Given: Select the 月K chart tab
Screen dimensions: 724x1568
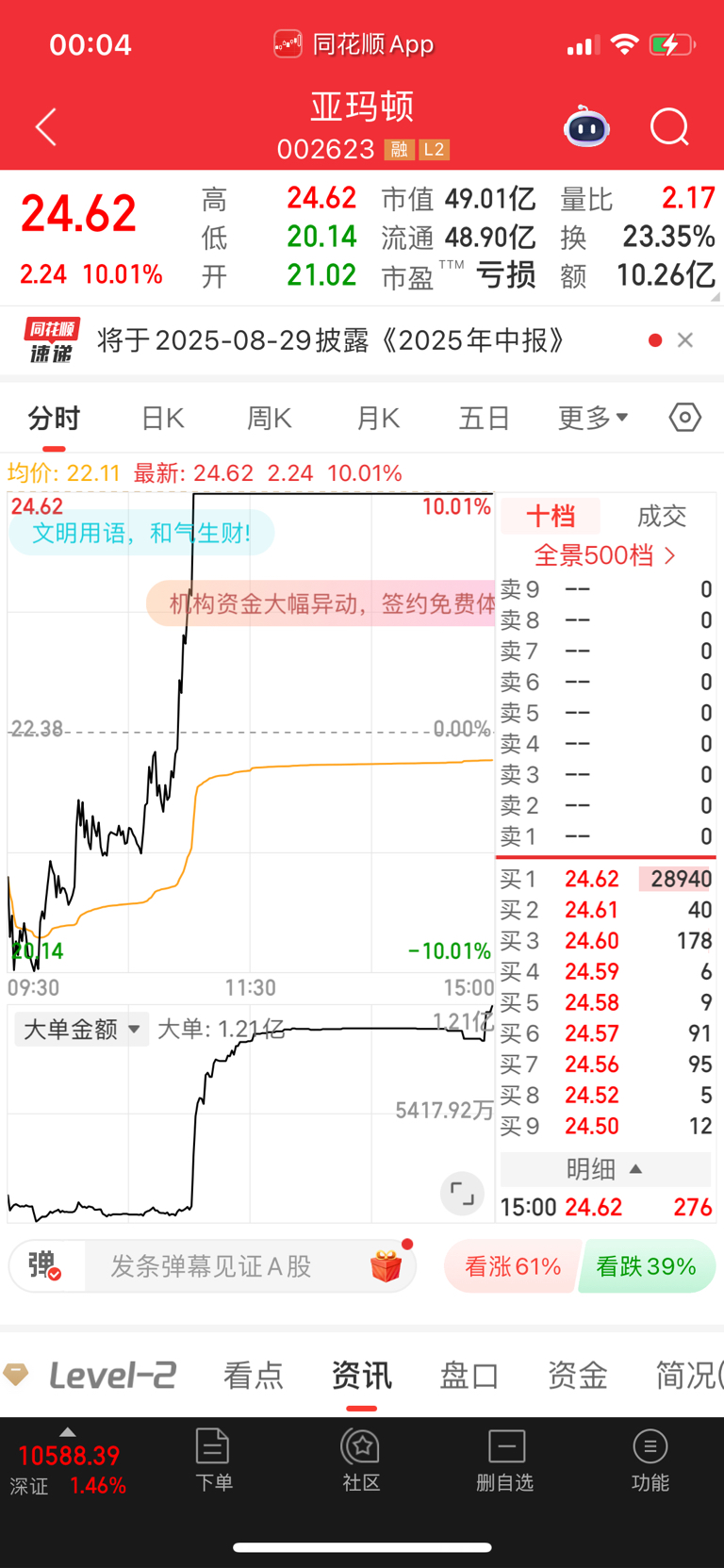Looking at the screenshot, I should (378, 418).
